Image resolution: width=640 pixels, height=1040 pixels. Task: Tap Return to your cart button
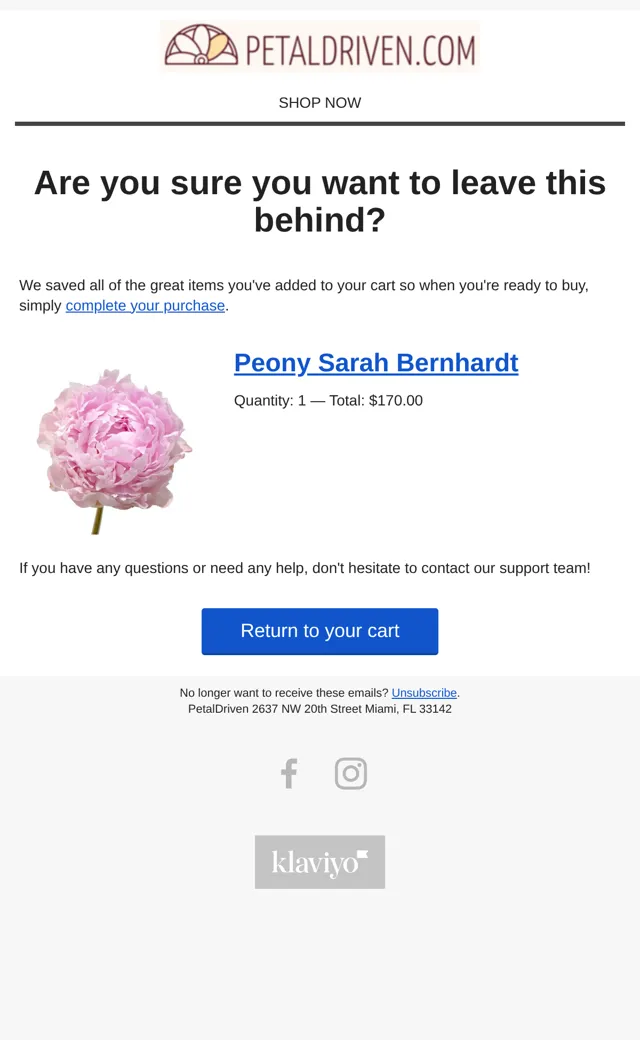pos(320,631)
